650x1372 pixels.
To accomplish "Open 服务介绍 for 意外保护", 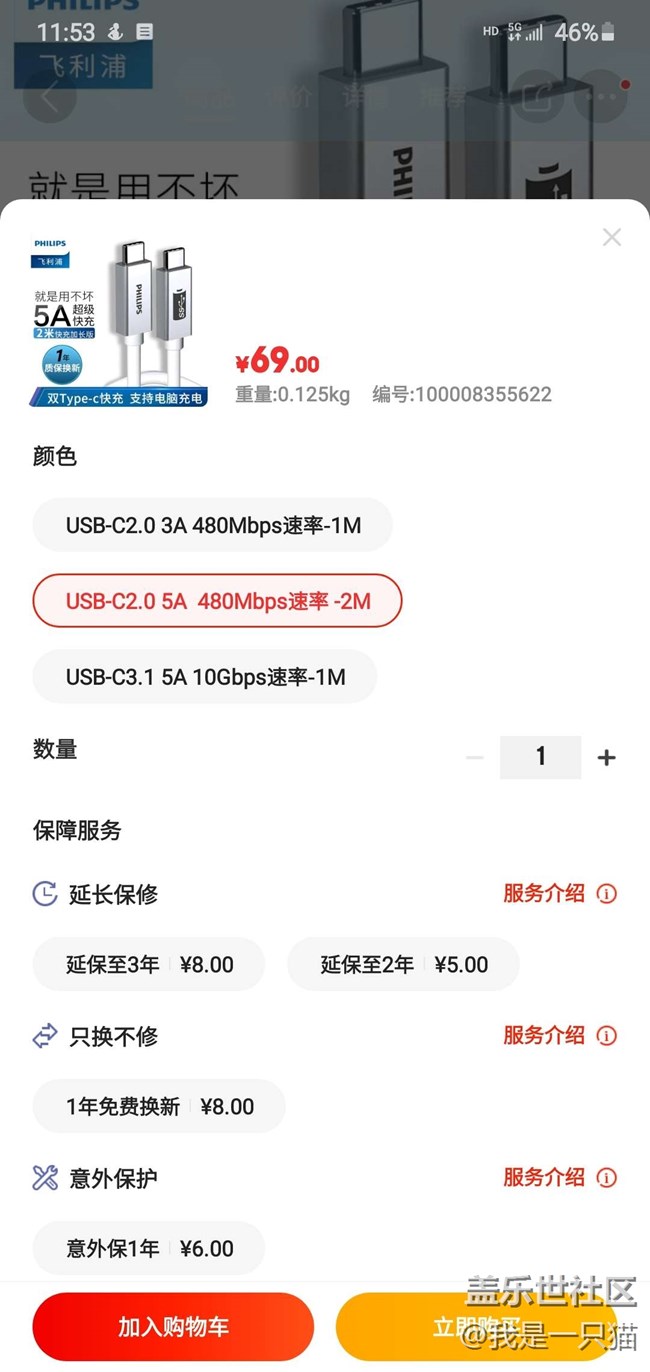I will pos(559,1178).
